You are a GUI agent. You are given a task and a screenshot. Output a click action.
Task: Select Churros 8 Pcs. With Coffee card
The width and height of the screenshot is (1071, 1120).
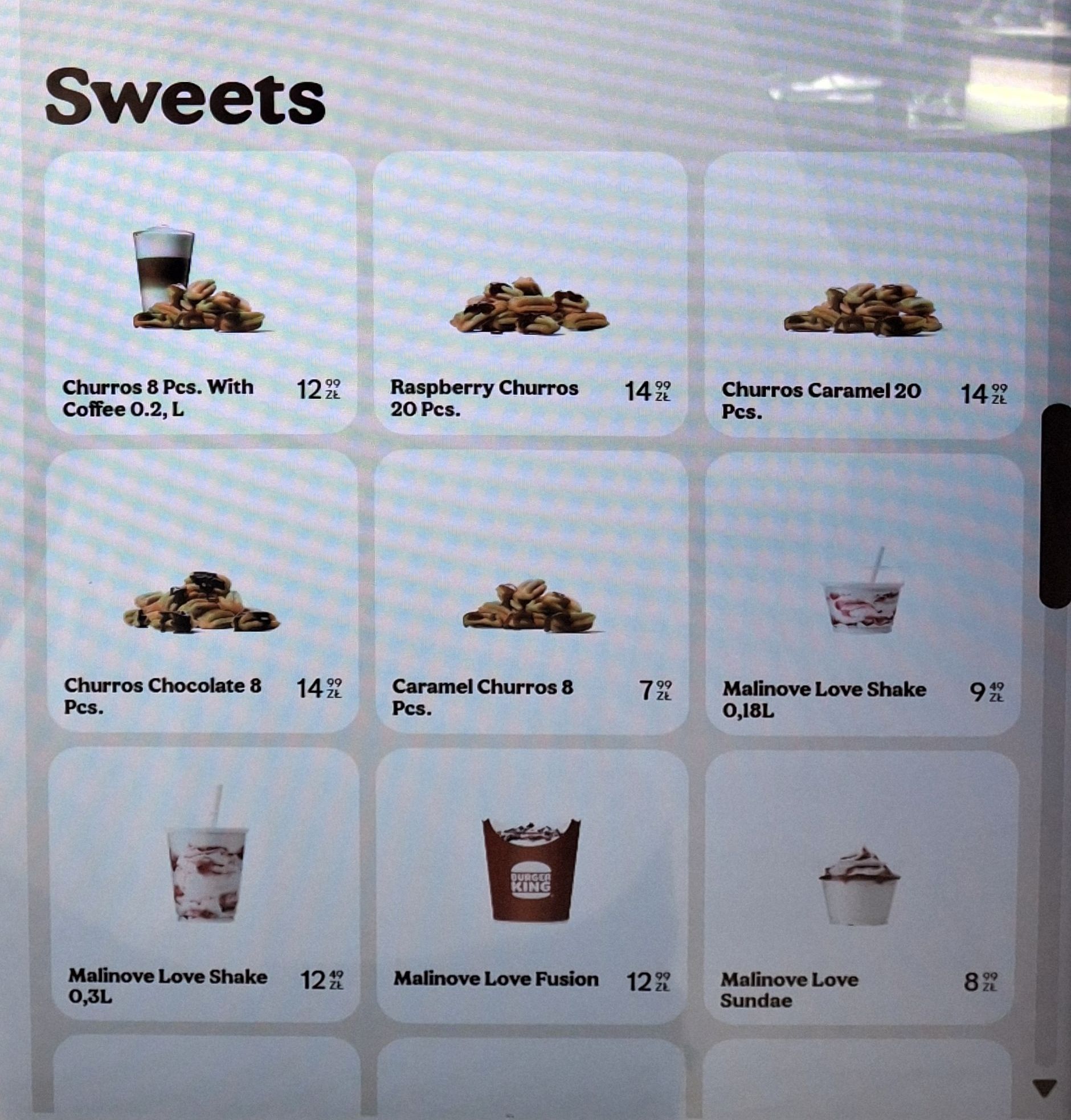click(x=201, y=293)
